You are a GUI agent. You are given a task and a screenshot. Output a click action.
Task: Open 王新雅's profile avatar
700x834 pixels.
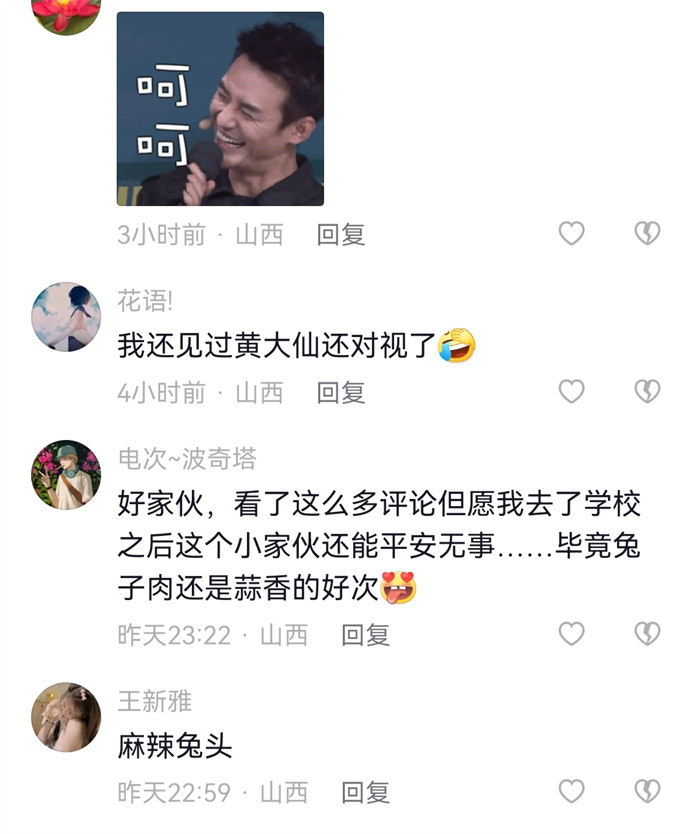tap(67, 717)
